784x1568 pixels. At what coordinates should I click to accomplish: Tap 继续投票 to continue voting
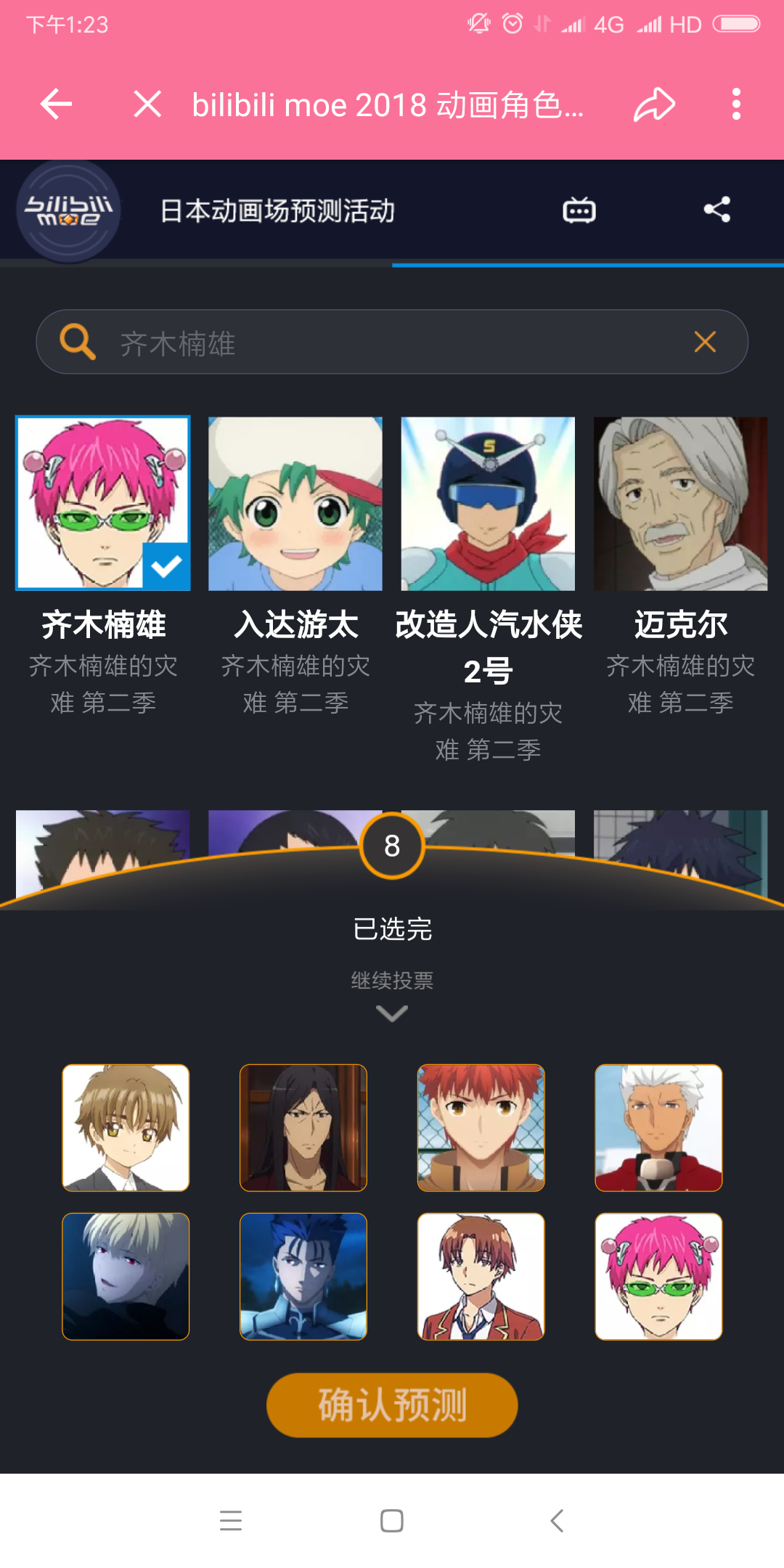click(x=392, y=979)
